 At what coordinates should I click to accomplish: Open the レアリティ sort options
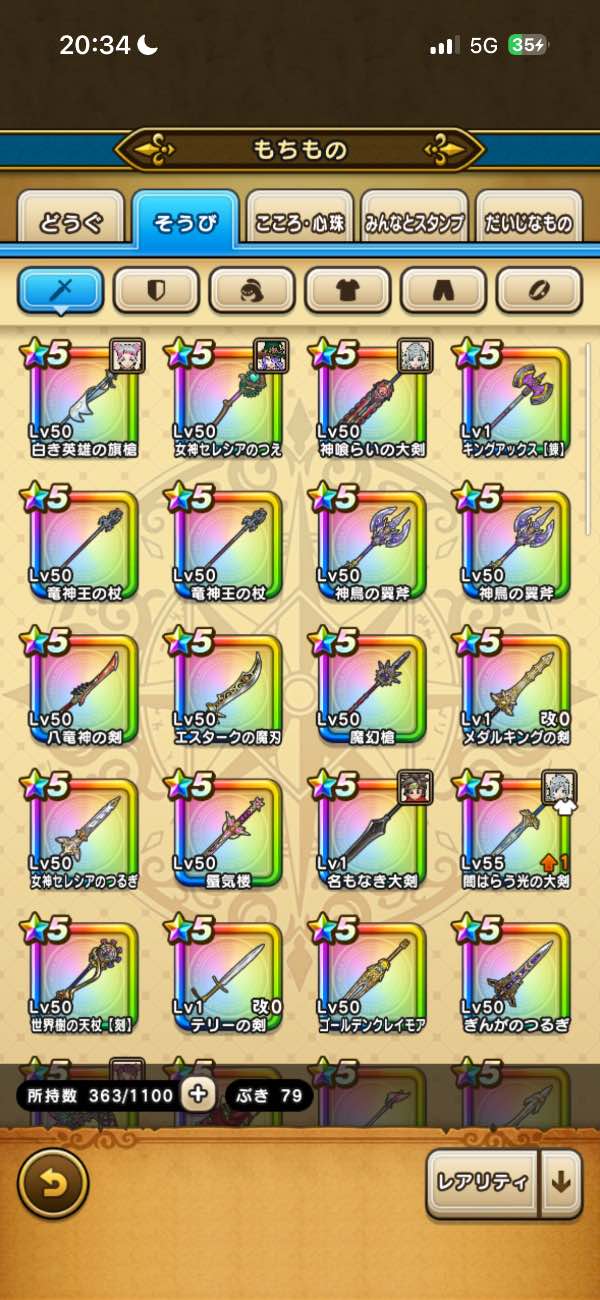(482, 1183)
